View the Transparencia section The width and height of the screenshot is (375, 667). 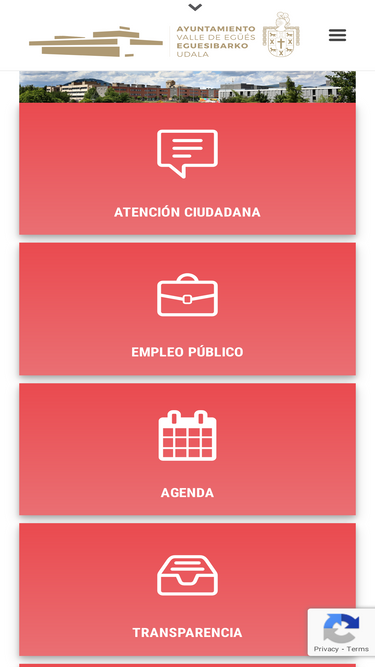pos(187,590)
